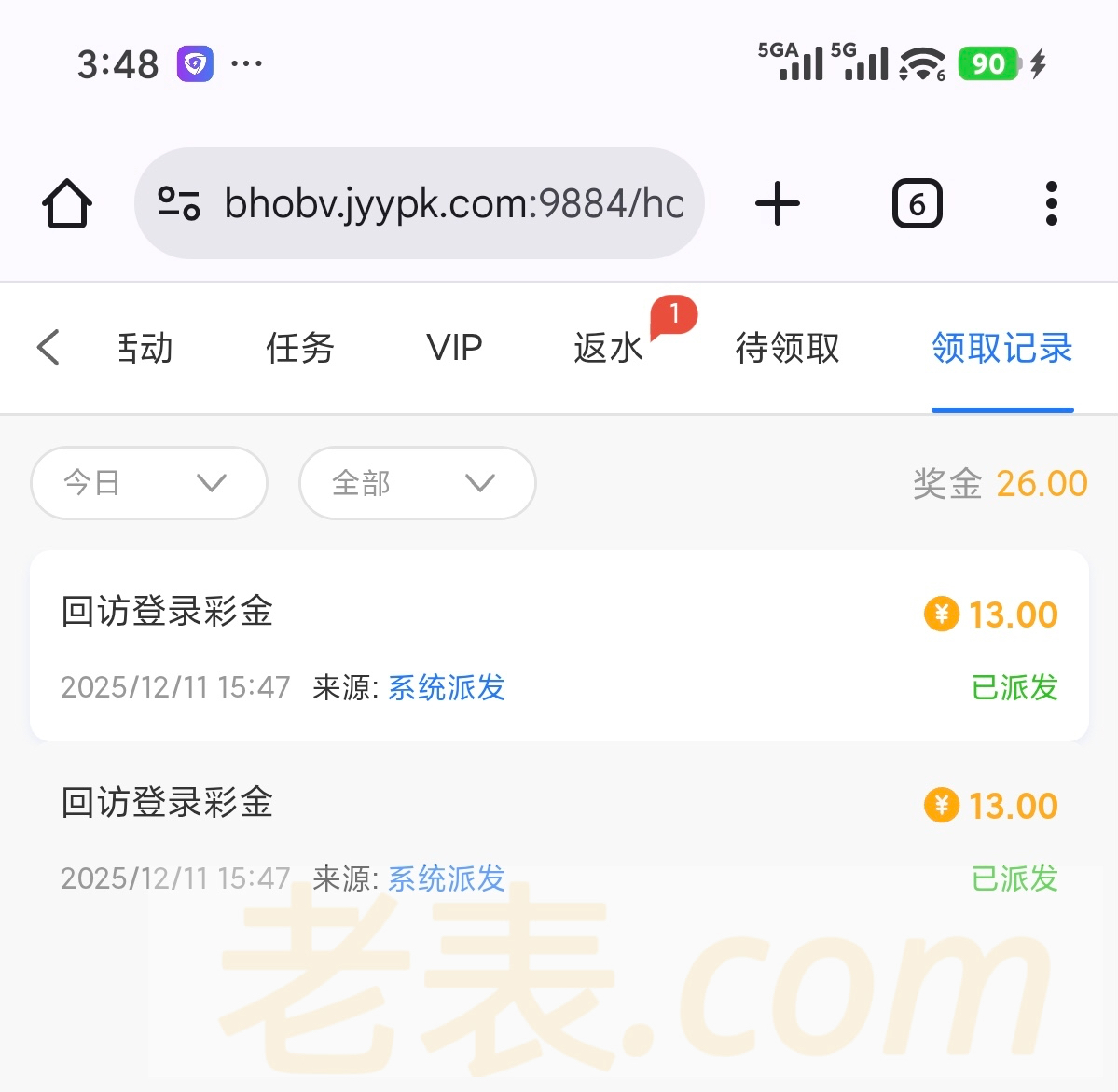Tap the address bar showing bhobv.jyypk.com
Image resolution: width=1118 pixels, height=1092 pixels.
pos(454,203)
